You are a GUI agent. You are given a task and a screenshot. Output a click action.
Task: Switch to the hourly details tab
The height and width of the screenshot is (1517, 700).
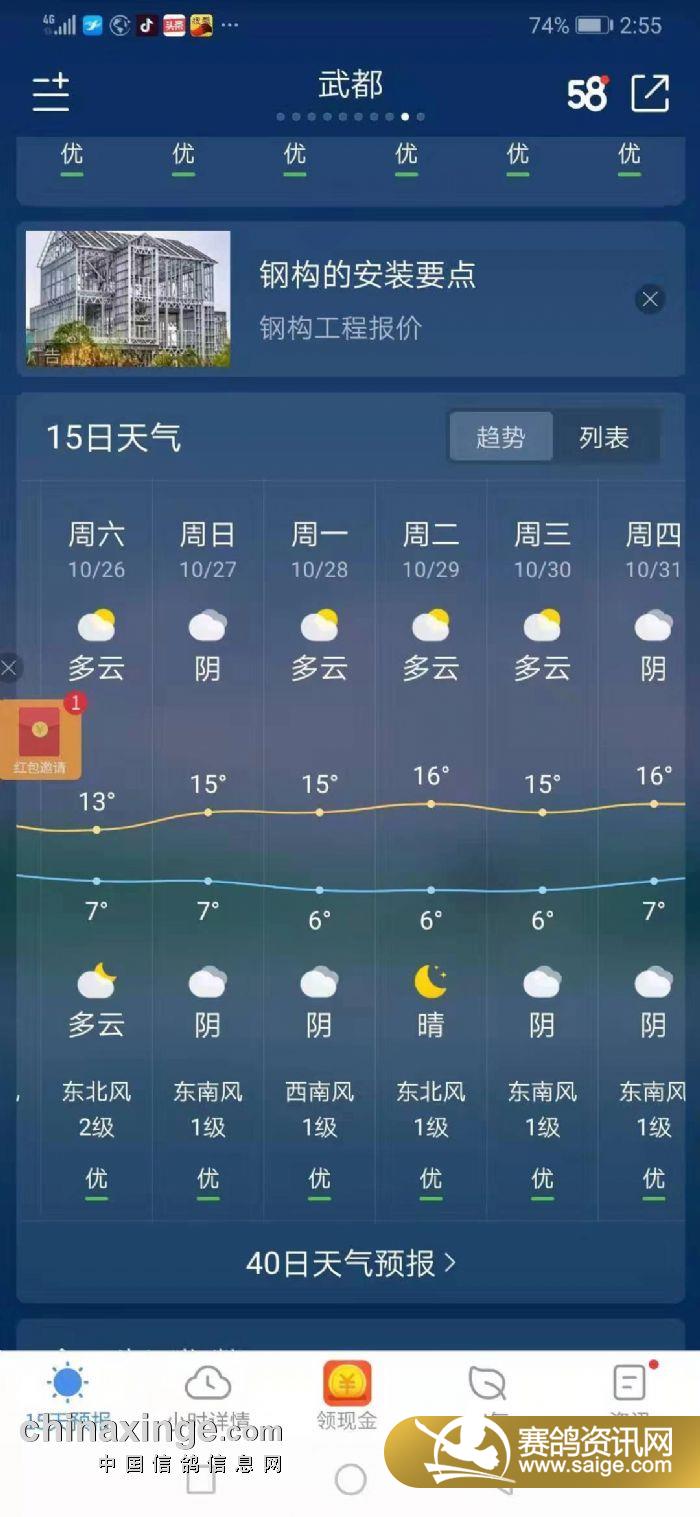click(208, 1396)
